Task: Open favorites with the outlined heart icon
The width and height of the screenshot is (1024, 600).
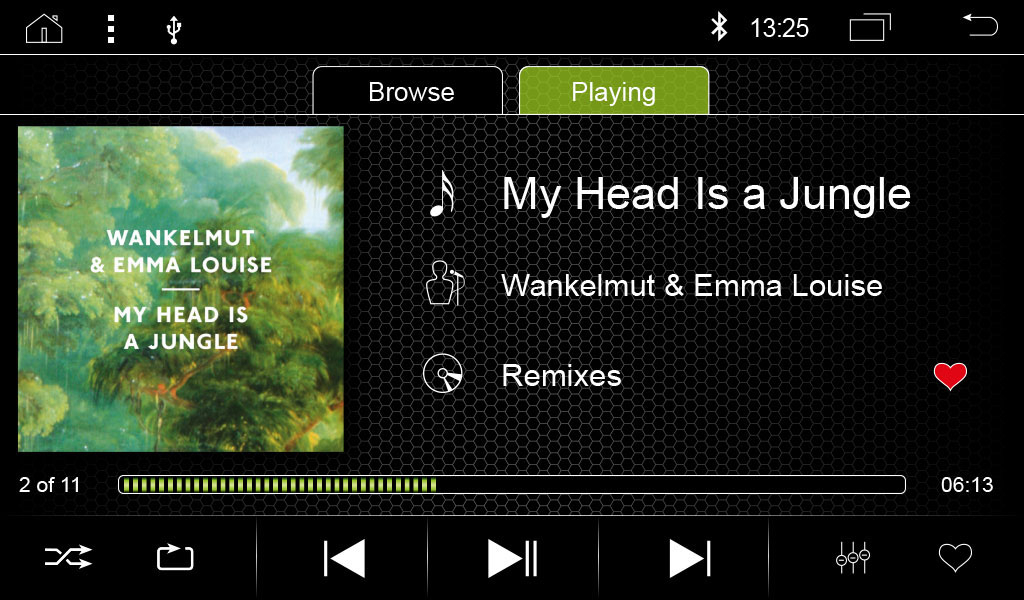Action: tap(955, 558)
